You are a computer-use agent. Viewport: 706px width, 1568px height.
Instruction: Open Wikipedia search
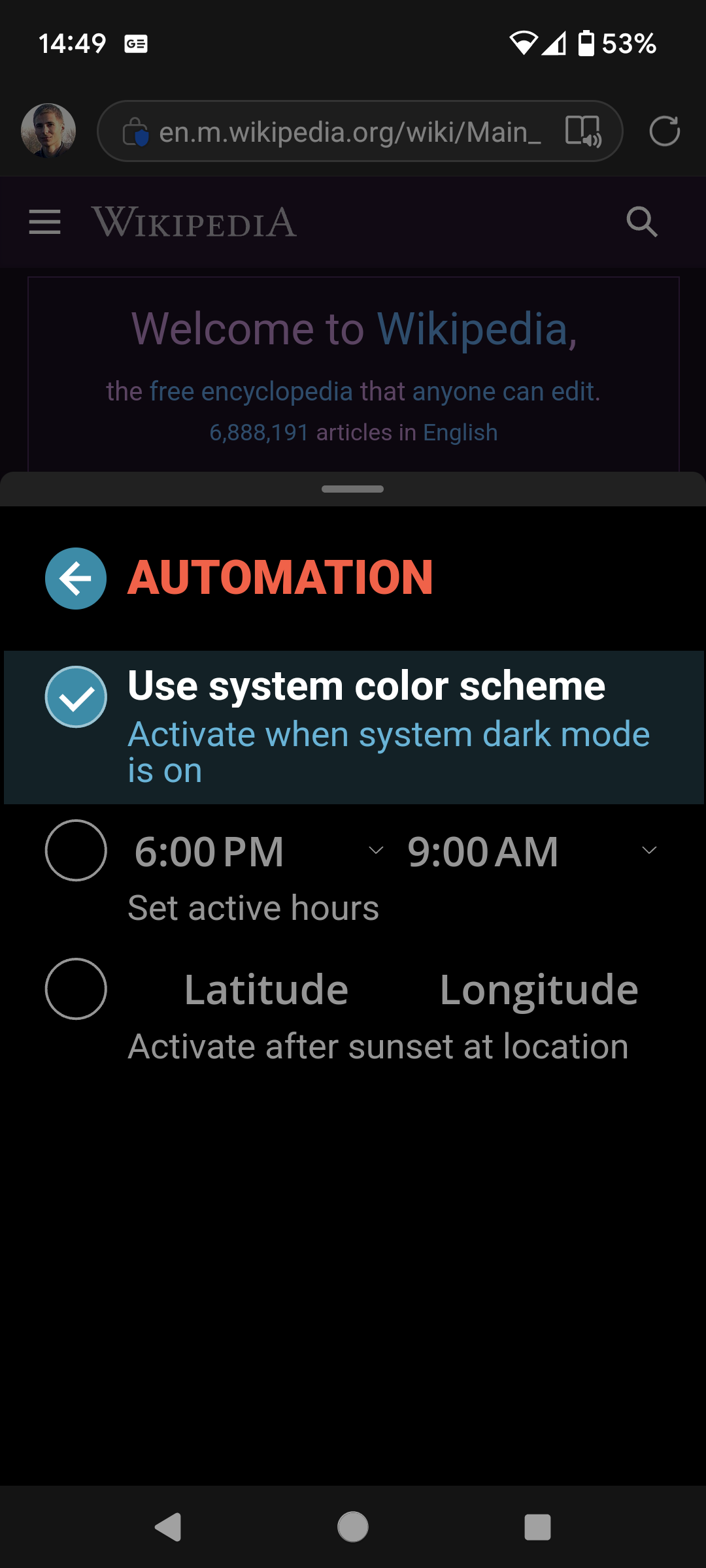tap(642, 222)
